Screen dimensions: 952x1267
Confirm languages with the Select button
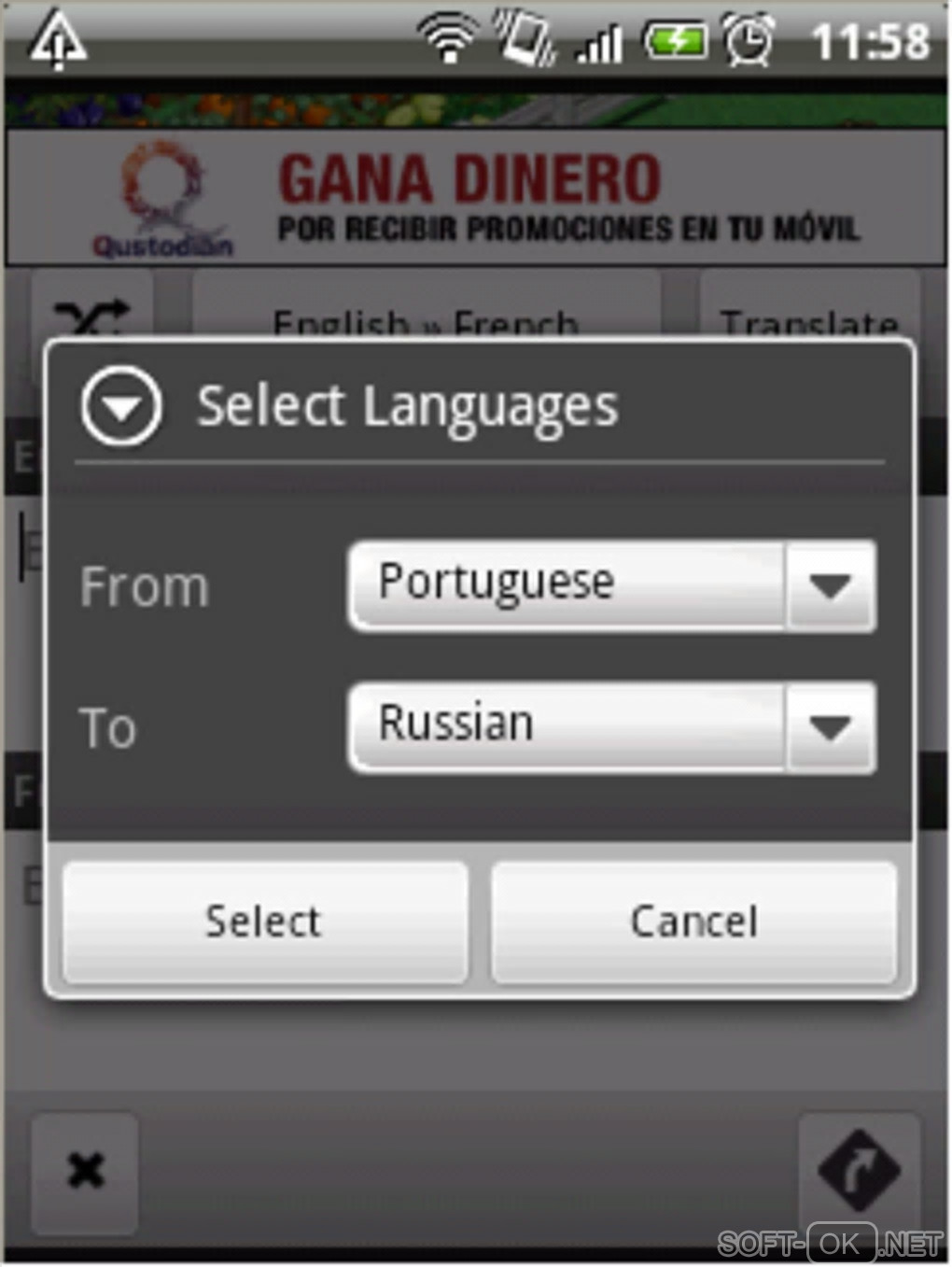(x=264, y=922)
